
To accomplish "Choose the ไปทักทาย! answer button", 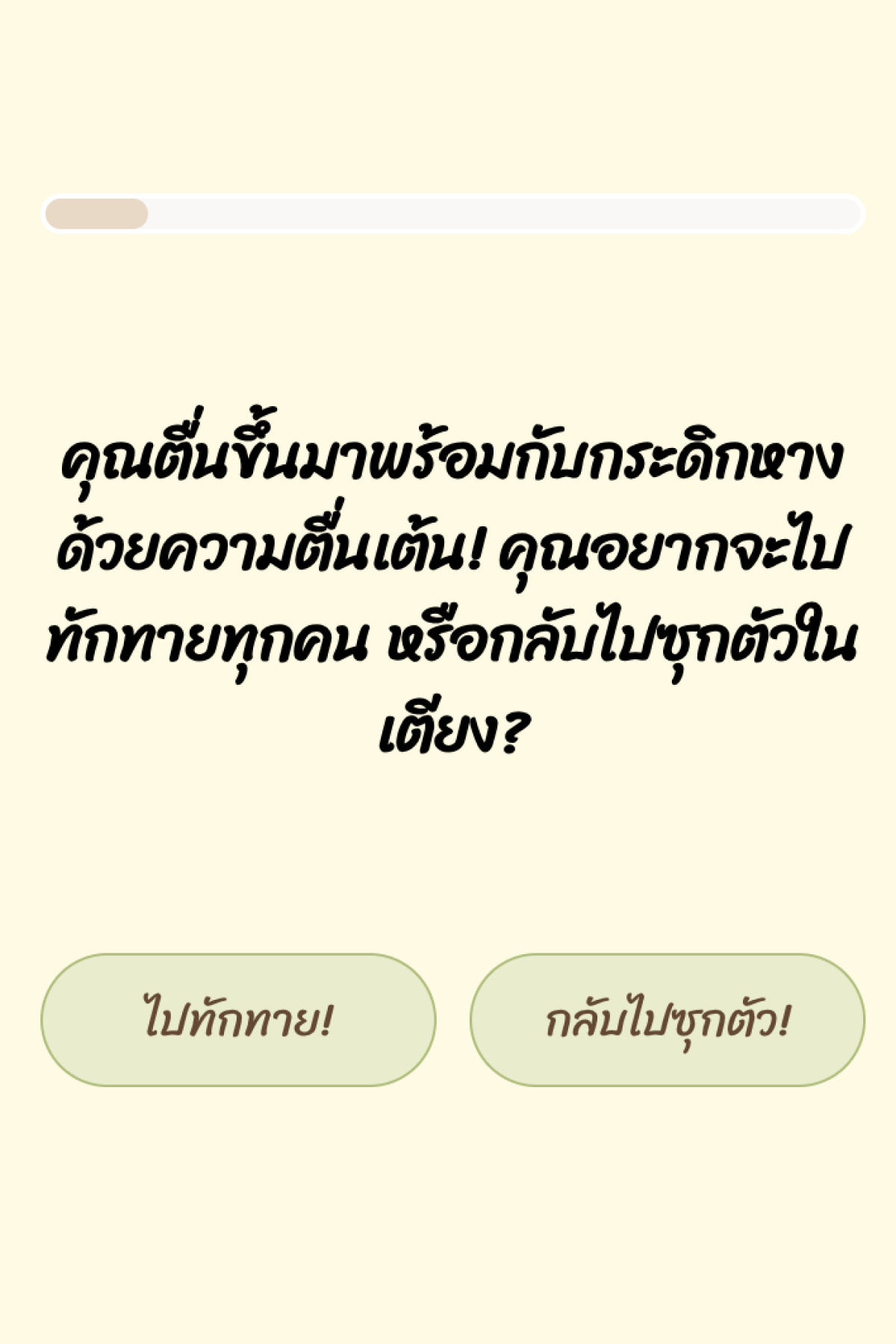I will [238, 1019].
